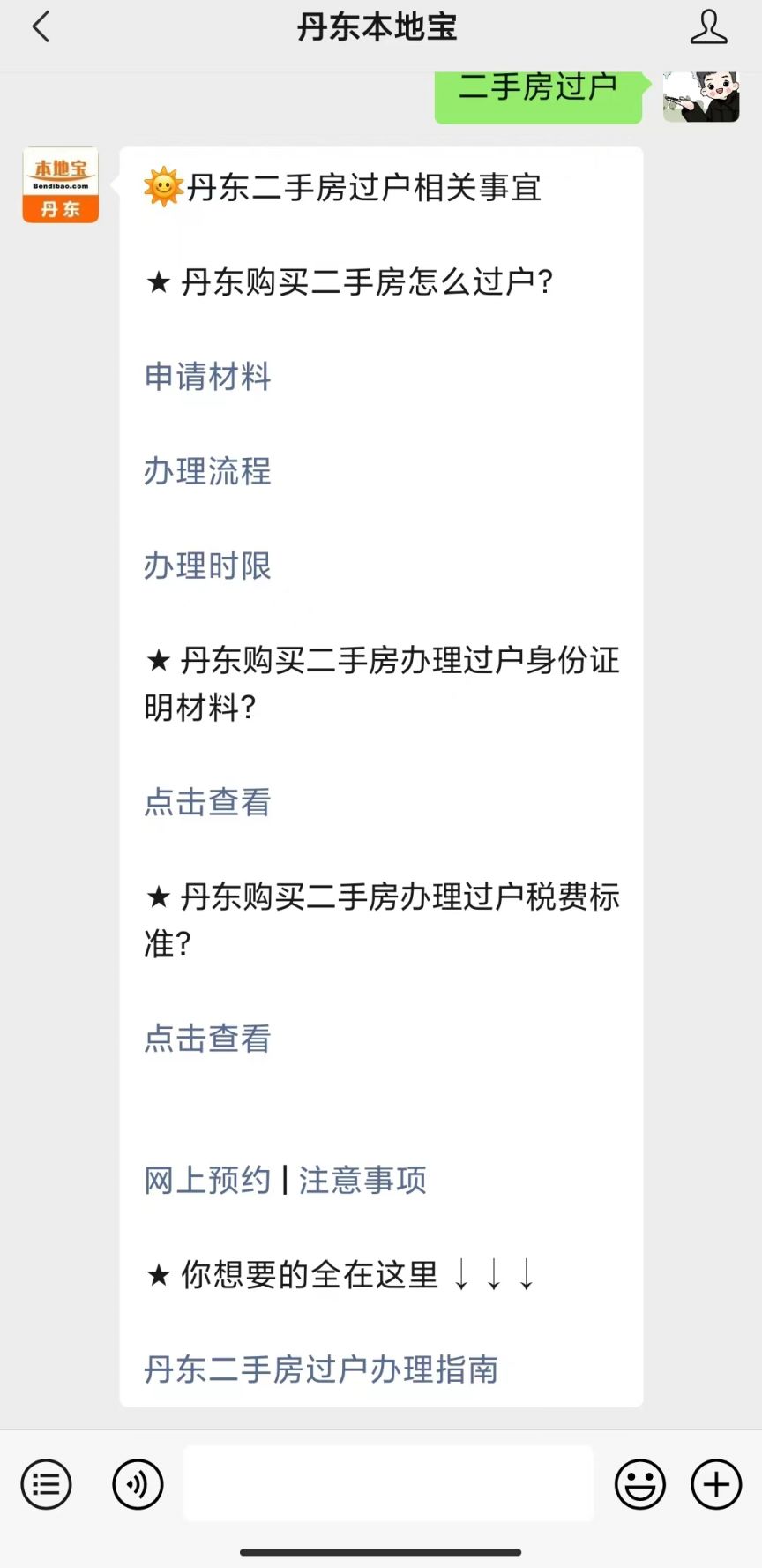
Task: Go back using the top-left arrow
Action: (x=41, y=27)
